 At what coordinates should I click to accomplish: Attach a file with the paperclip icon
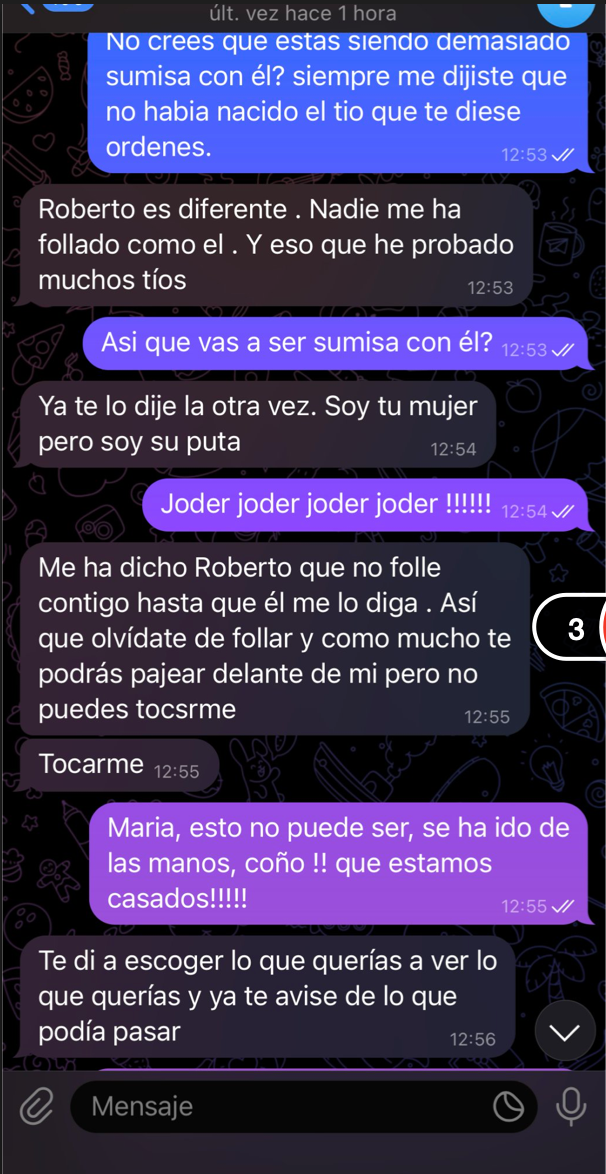(36, 1107)
